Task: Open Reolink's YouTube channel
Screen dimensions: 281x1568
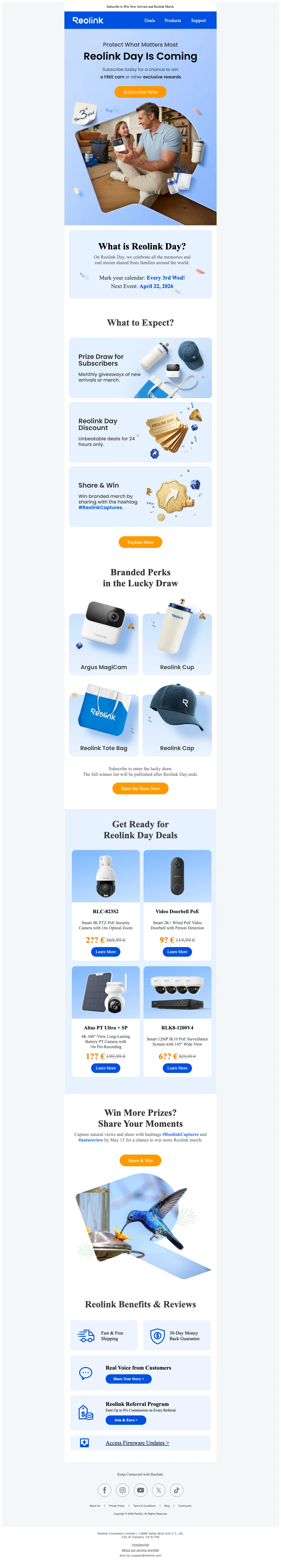Action: [x=141, y=1490]
